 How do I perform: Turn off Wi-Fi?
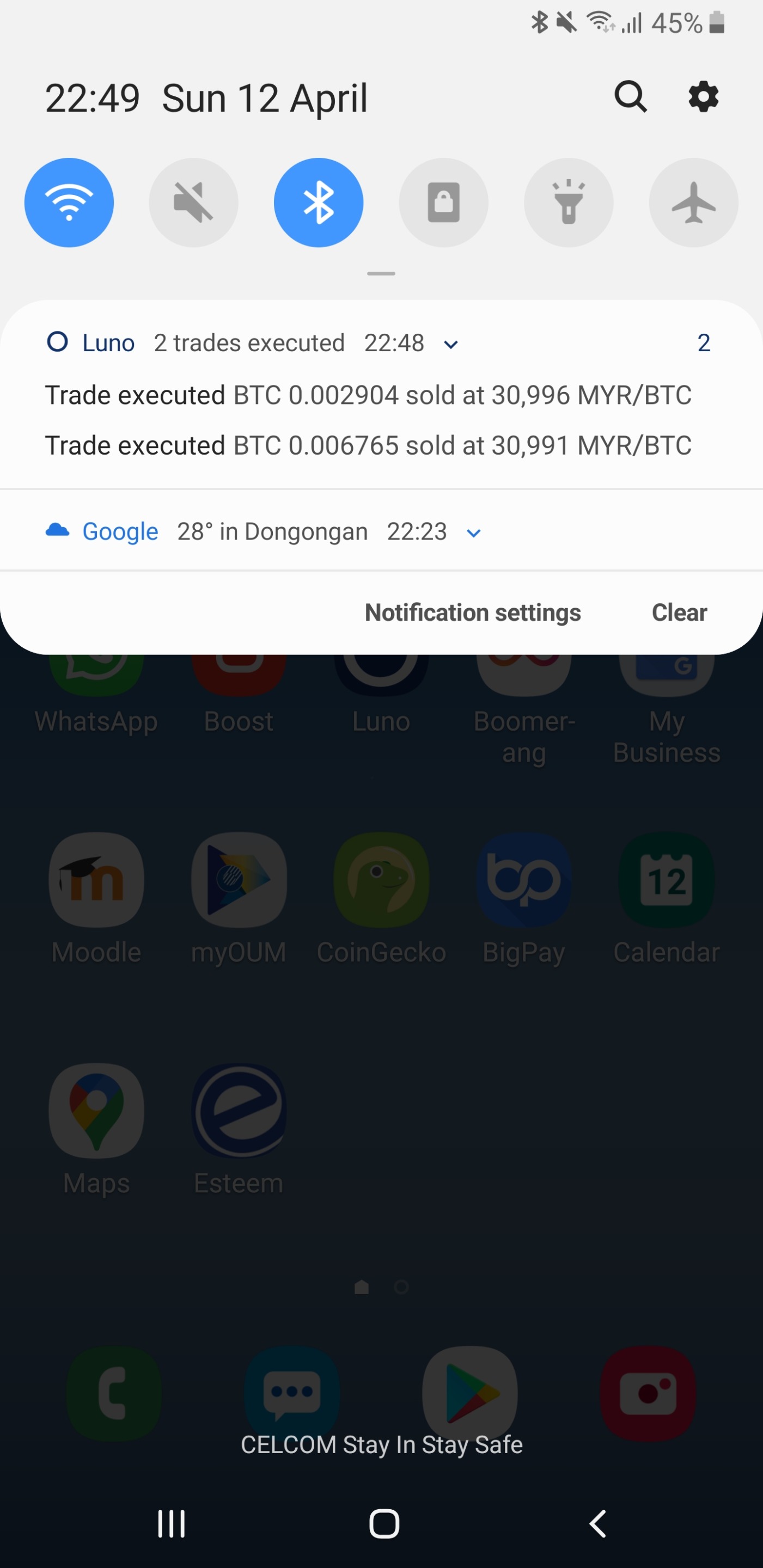[x=69, y=203]
